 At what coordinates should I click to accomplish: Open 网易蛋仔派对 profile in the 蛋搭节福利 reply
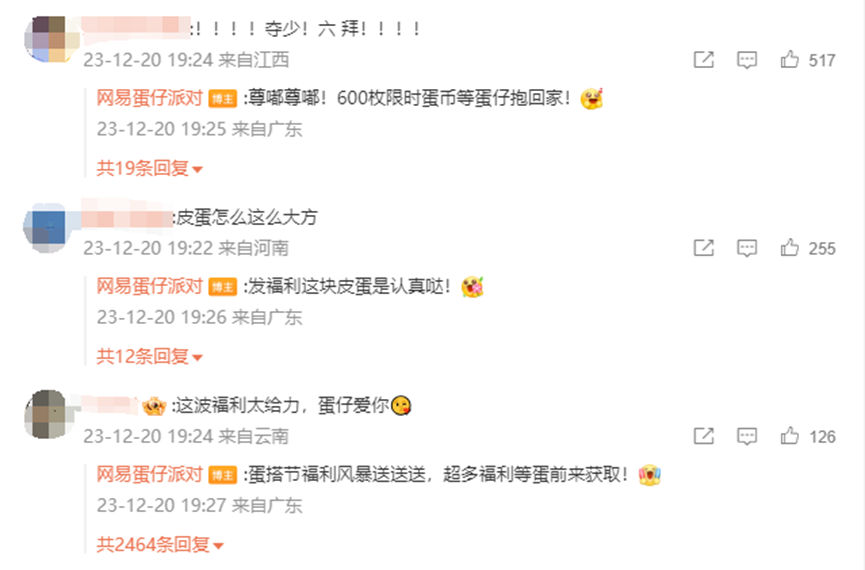coord(149,474)
